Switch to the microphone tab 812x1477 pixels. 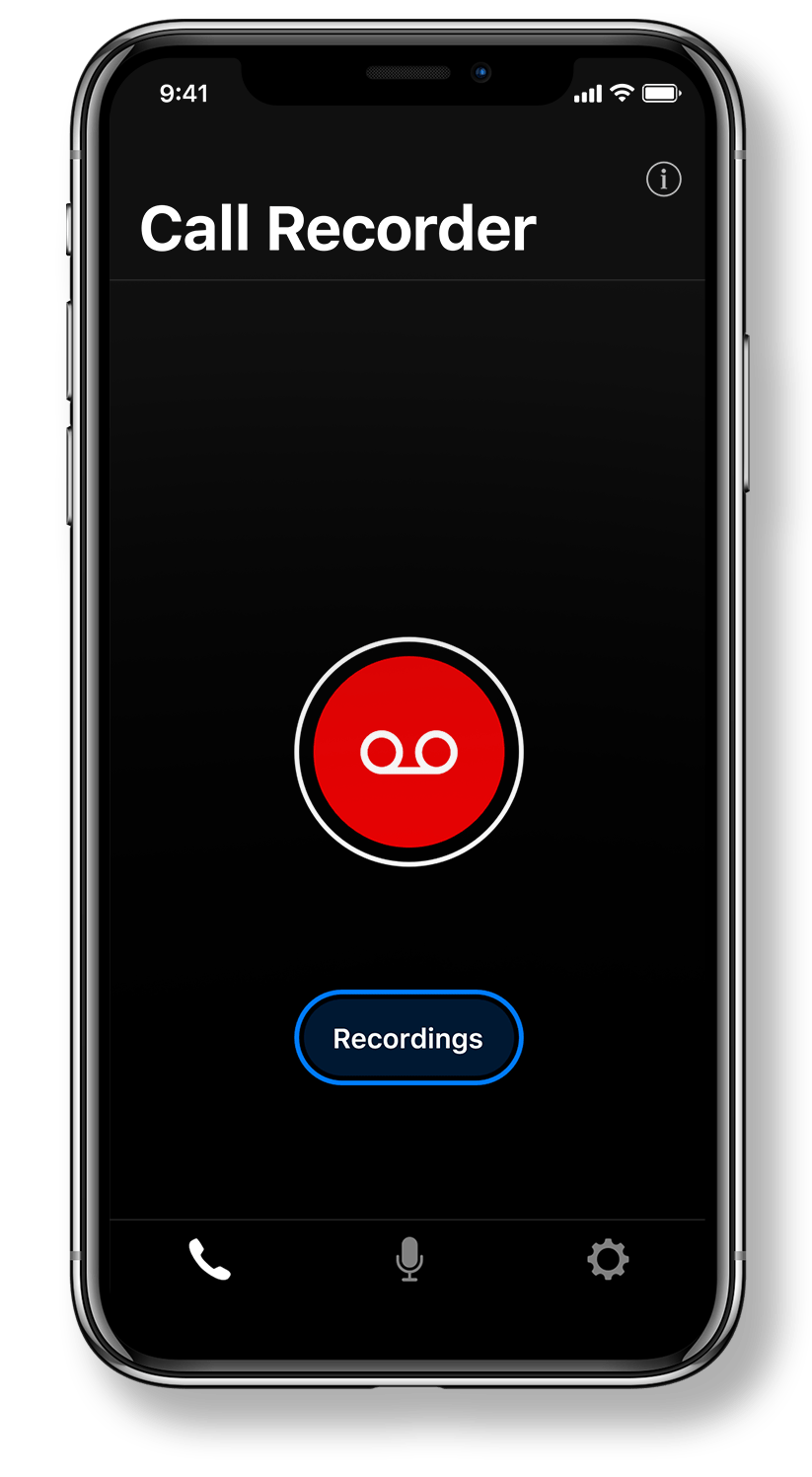pos(408,1260)
